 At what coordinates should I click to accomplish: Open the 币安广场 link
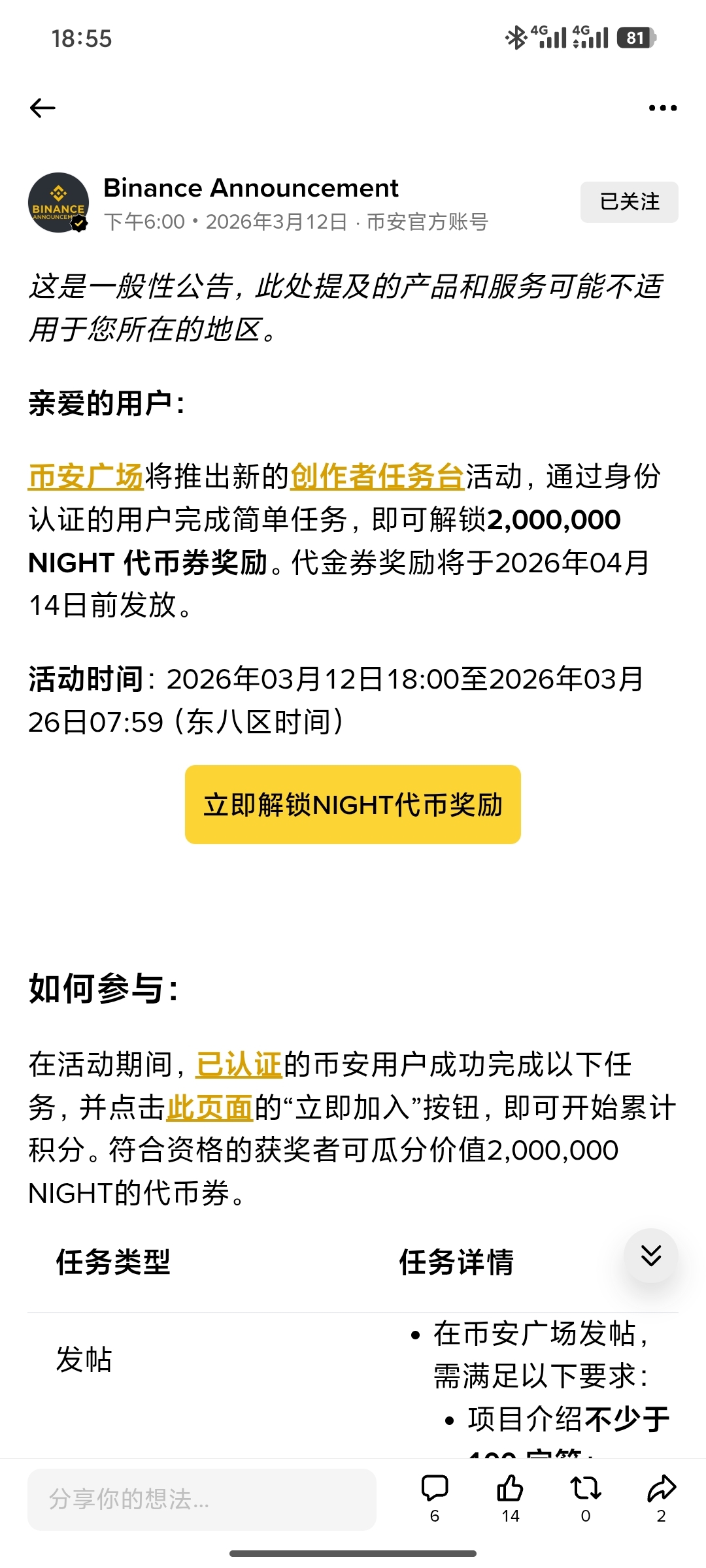(x=86, y=476)
